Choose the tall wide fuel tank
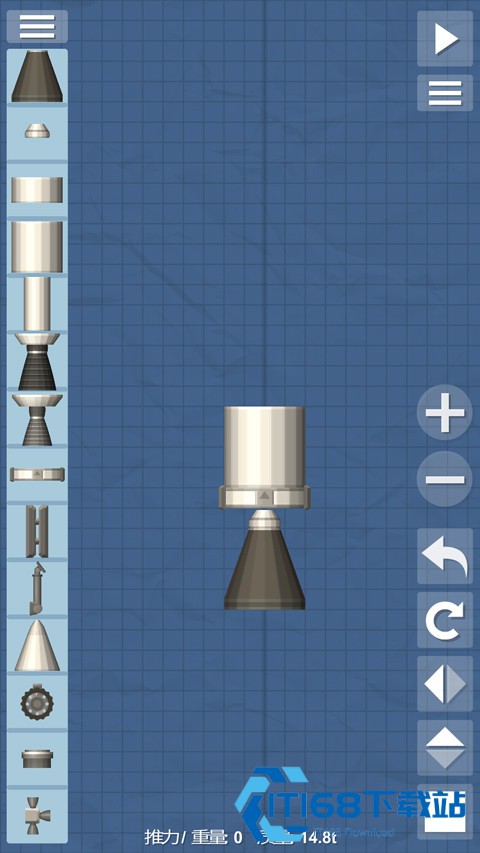This screenshot has height=853, width=480. [x=37, y=247]
